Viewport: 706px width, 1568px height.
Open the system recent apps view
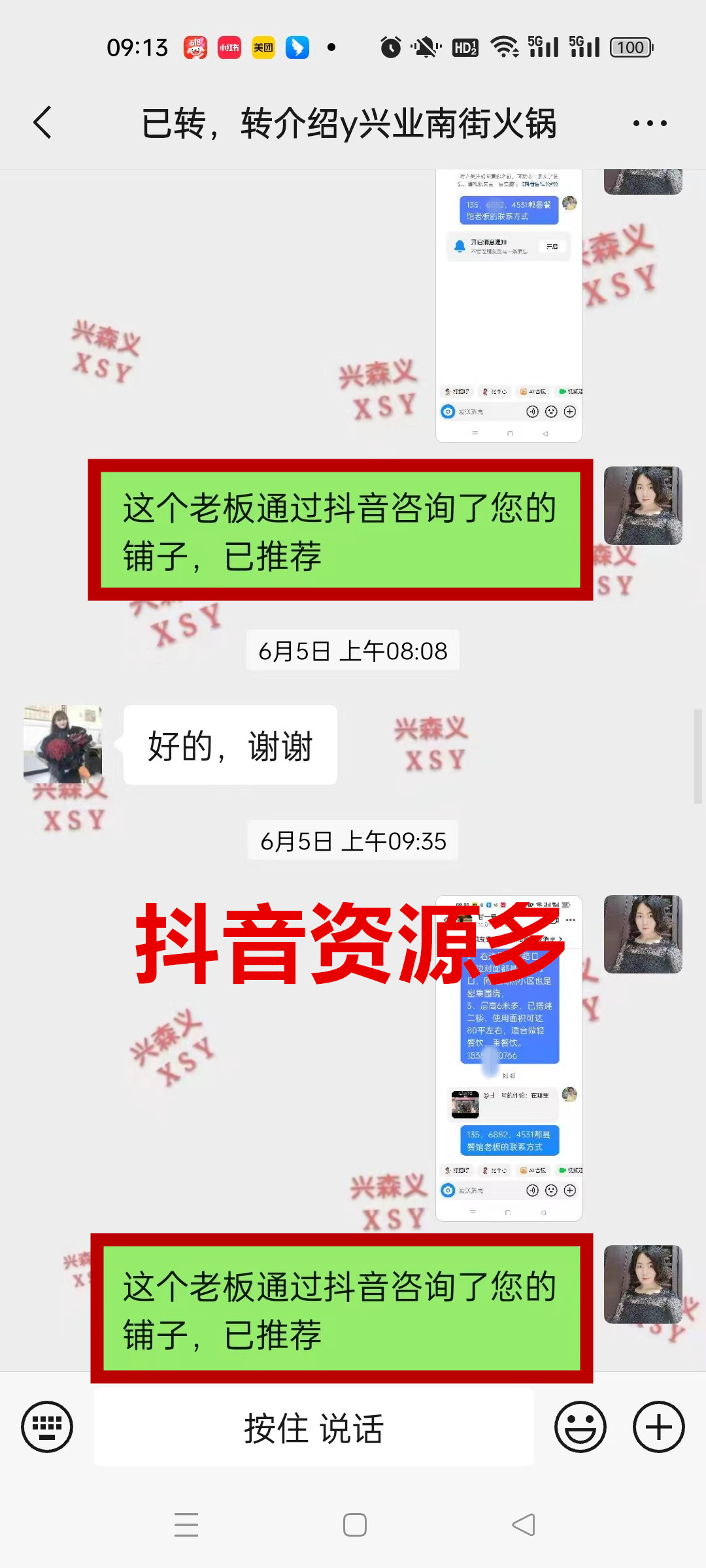186,1525
